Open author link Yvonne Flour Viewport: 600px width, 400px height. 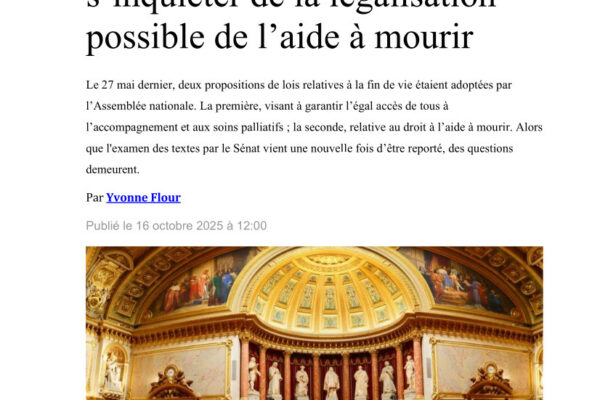click(x=143, y=198)
